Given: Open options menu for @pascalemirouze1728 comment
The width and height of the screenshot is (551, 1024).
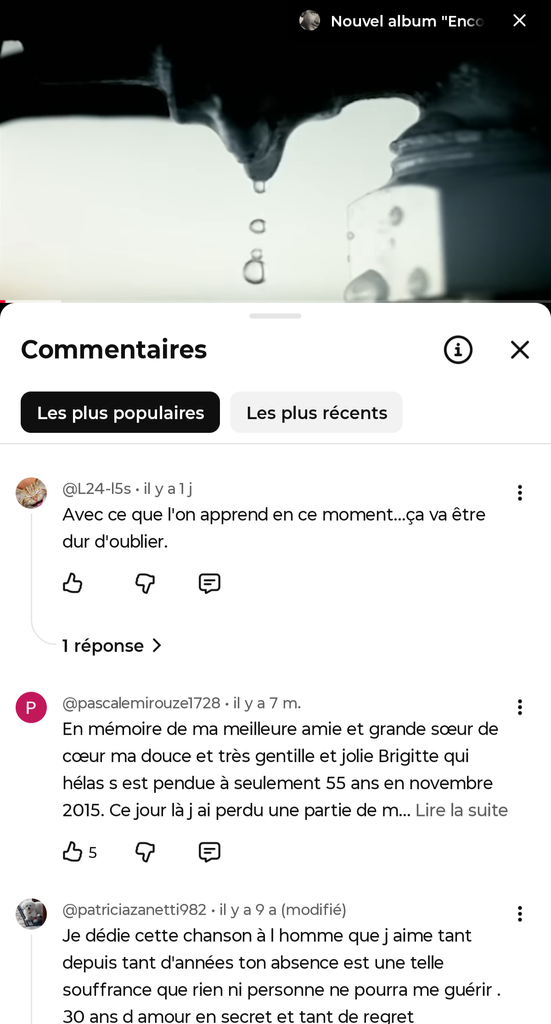Looking at the screenshot, I should (520, 707).
